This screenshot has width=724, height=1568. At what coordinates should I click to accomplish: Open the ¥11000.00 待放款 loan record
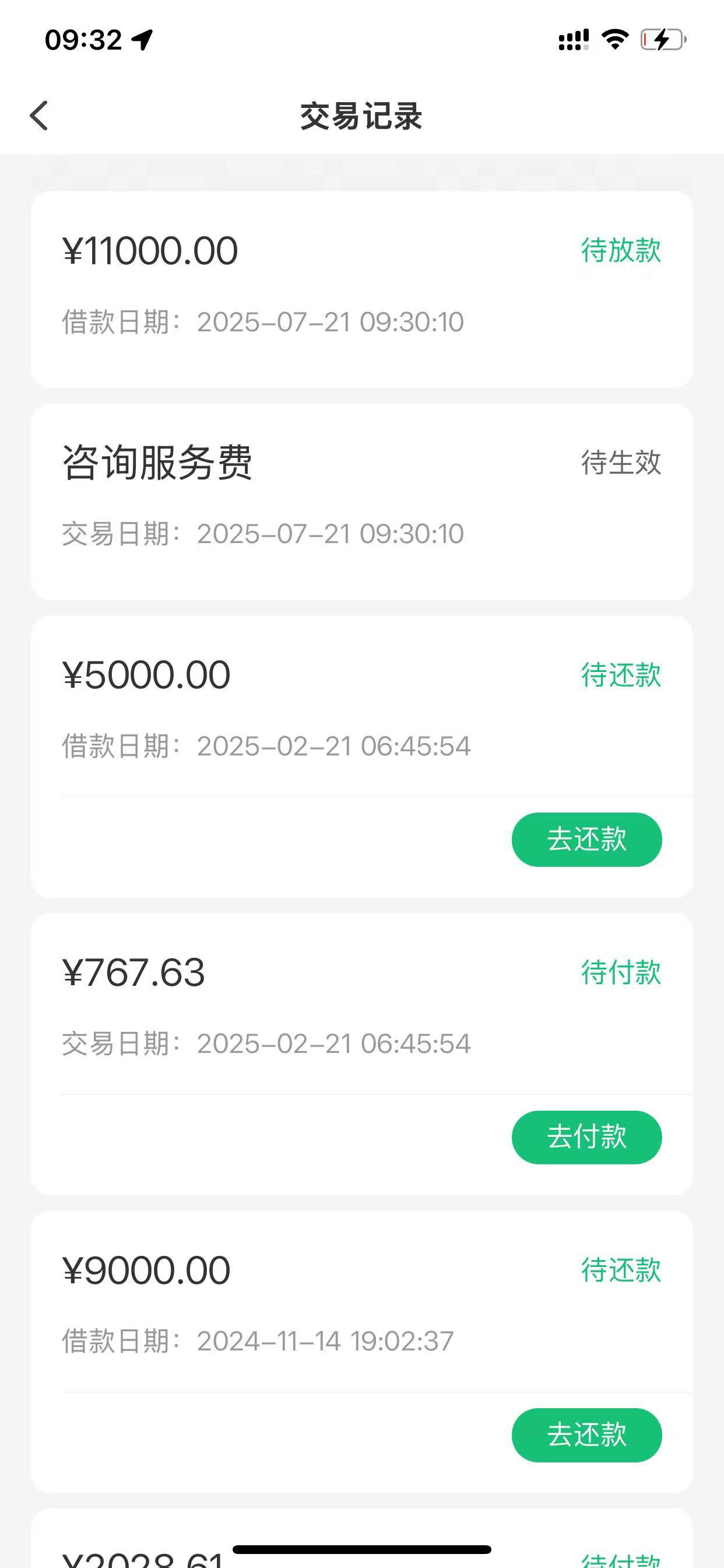click(362, 290)
